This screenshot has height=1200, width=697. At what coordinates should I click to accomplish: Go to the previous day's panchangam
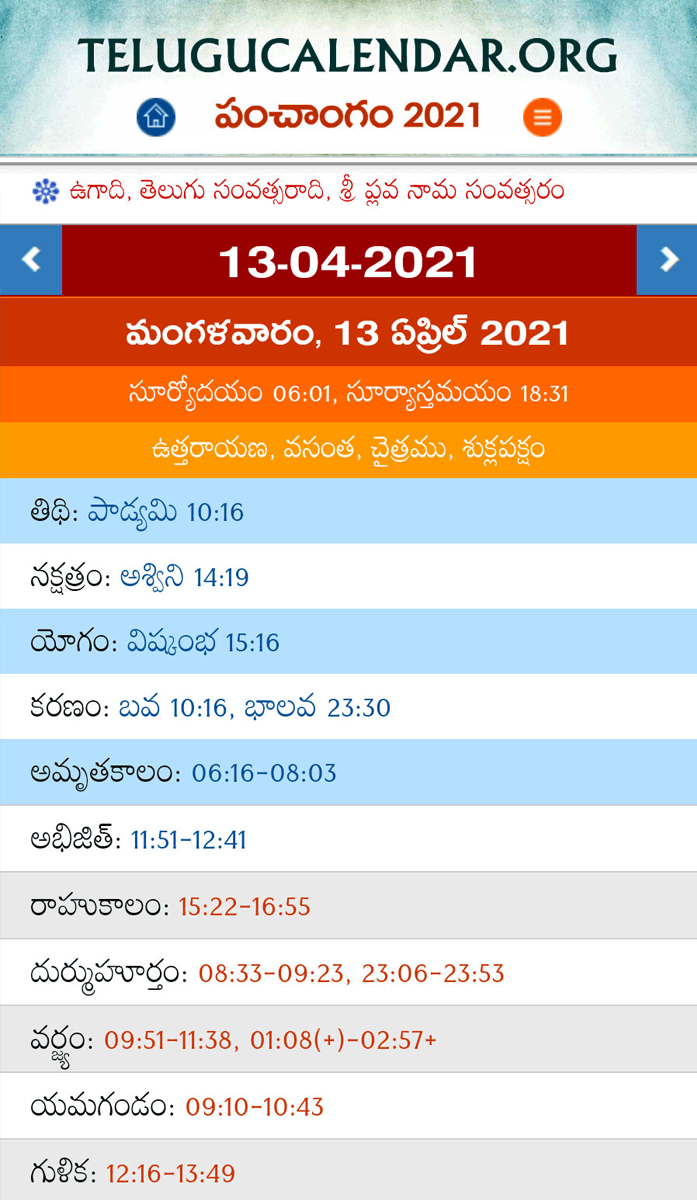coord(31,260)
